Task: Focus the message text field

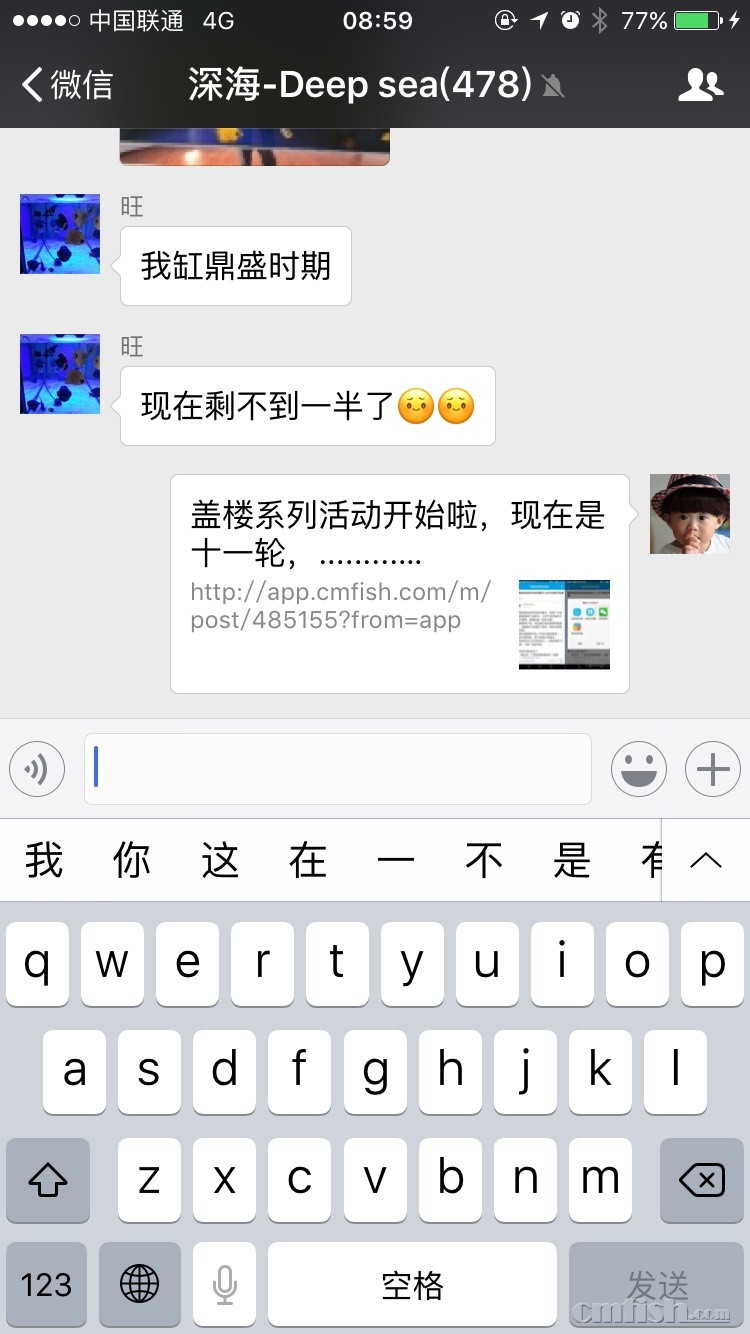Action: (338, 769)
